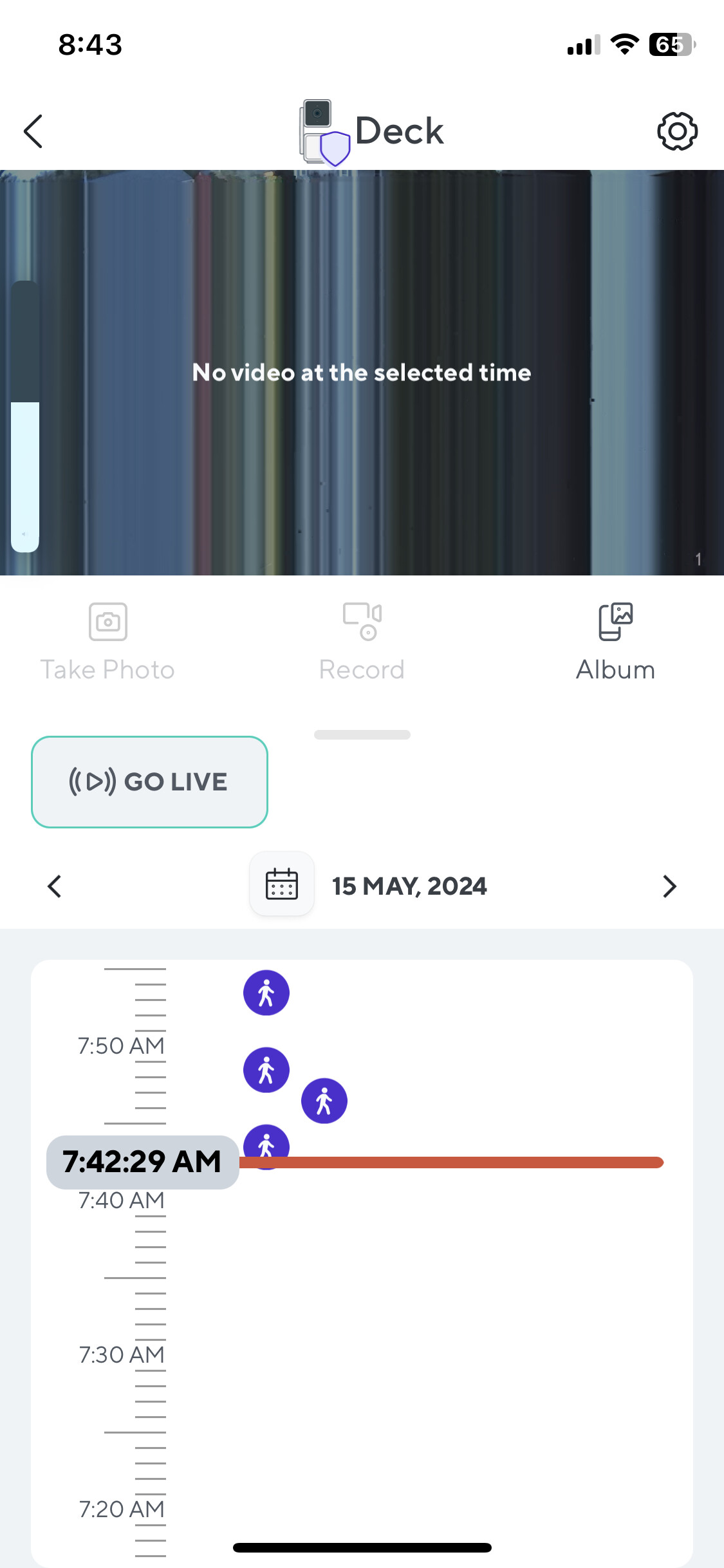Go to the previous day
Image resolution: width=724 pixels, height=1568 pixels.
click(55, 886)
